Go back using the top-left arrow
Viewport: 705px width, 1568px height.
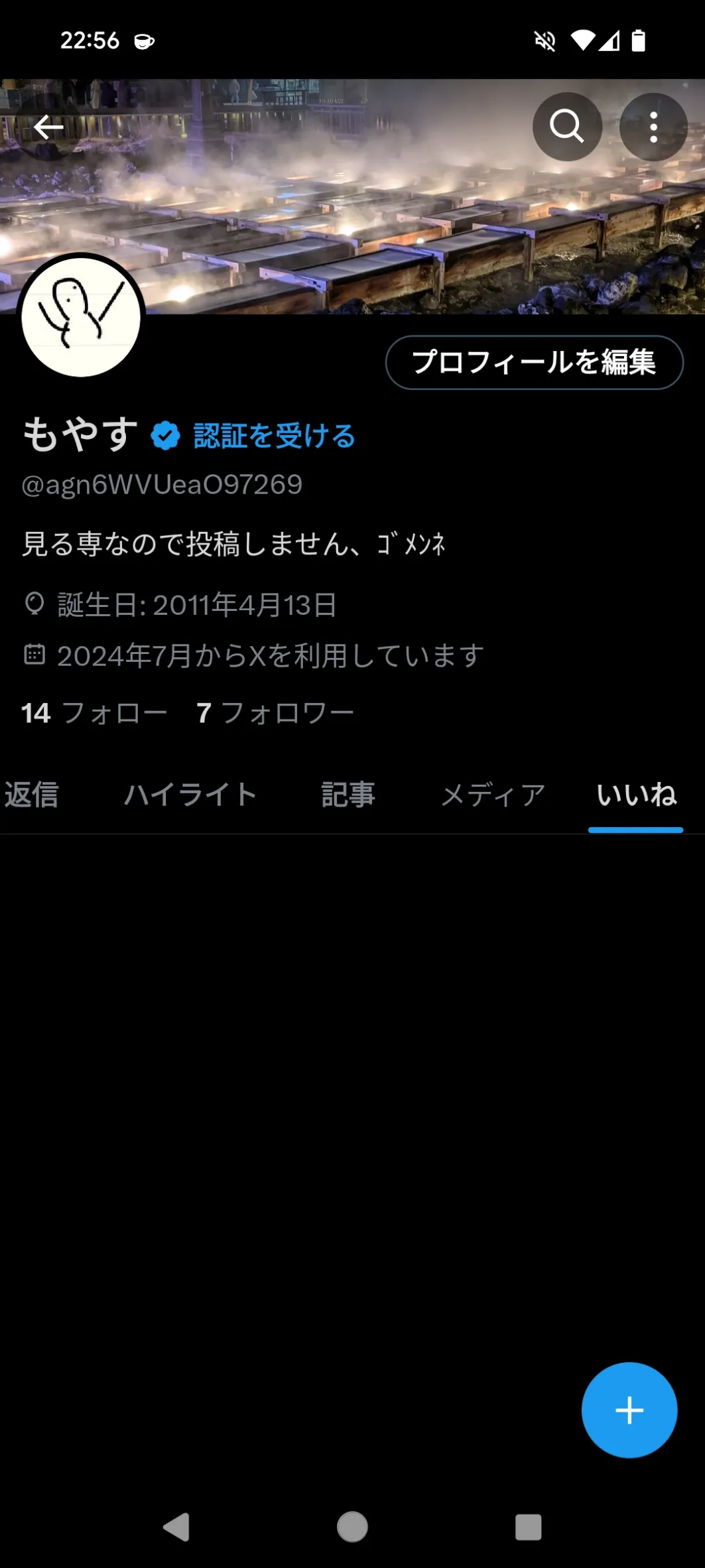pos(48,127)
